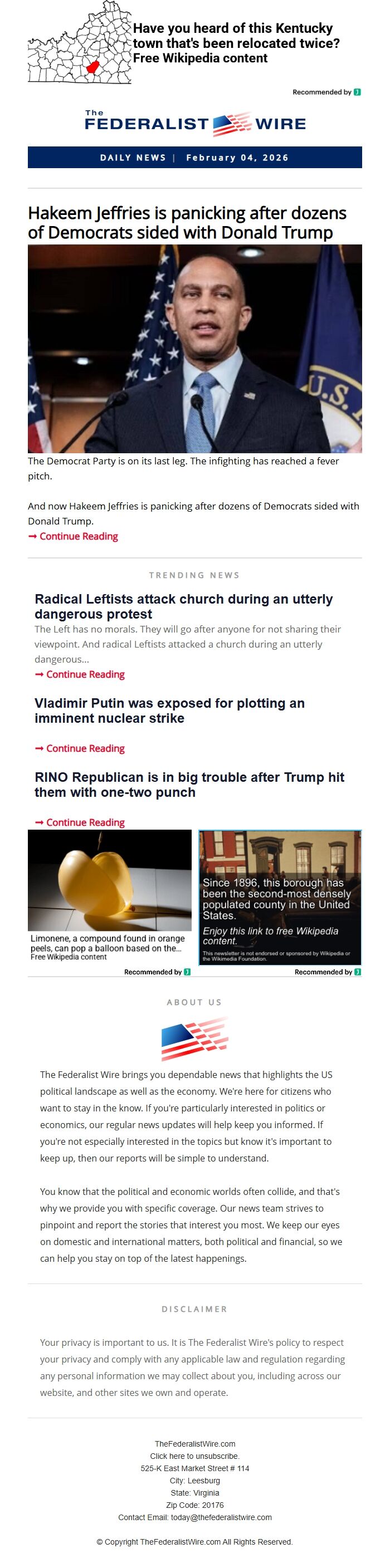The image size is (390, 1568).
Task: Open the Limonene balloon Wikipedia card
Action: (x=110, y=895)
